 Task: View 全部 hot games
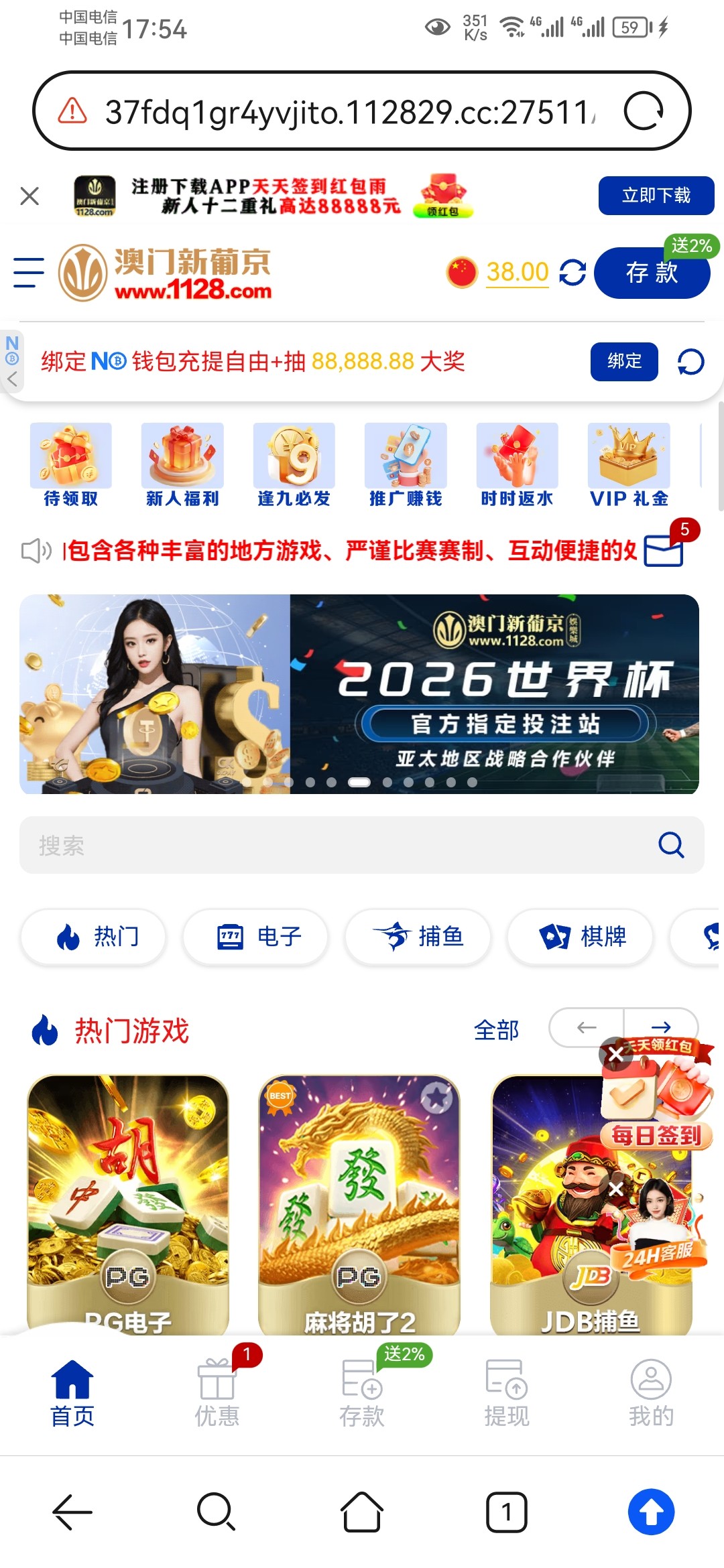(x=496, y=1030)
